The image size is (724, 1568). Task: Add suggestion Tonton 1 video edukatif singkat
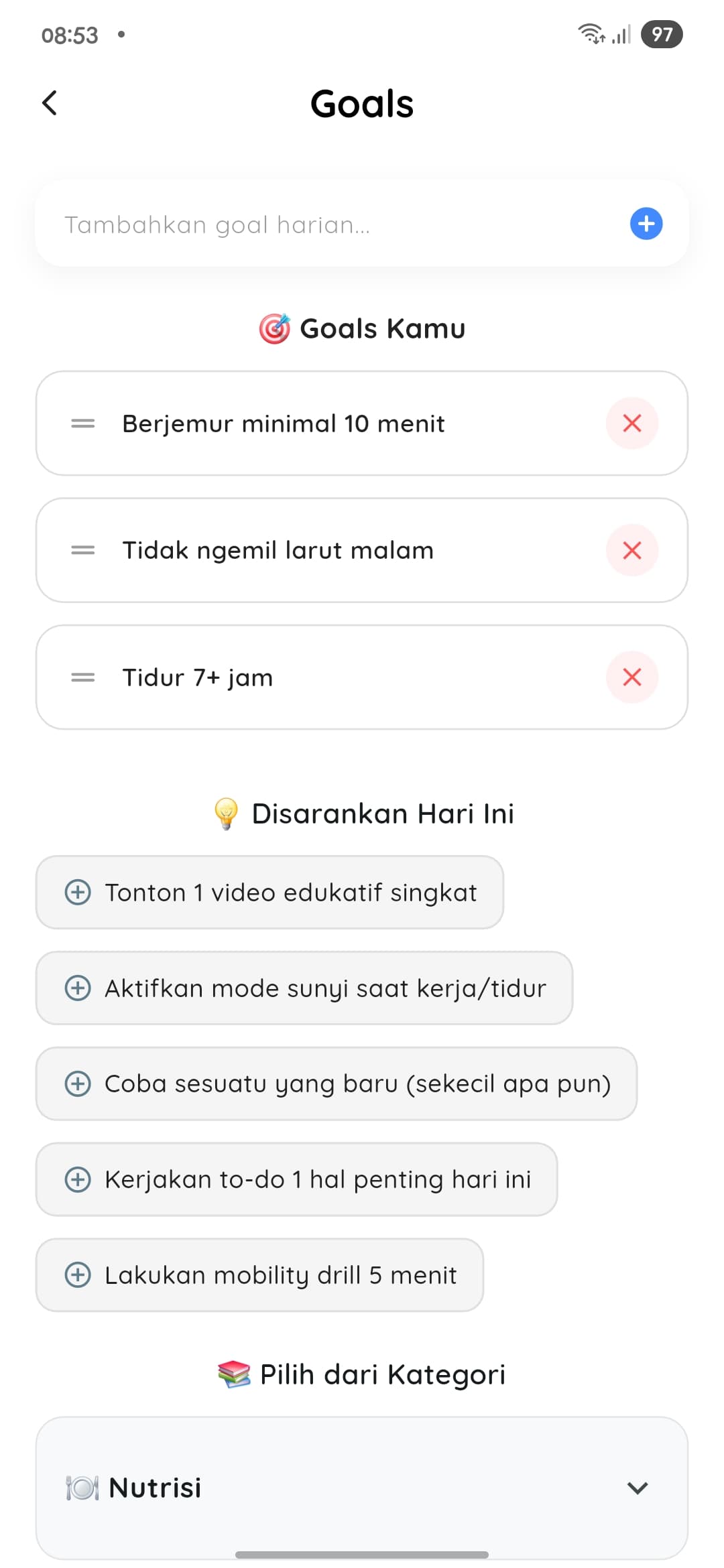pyautogui.click(x=269, y=893)
